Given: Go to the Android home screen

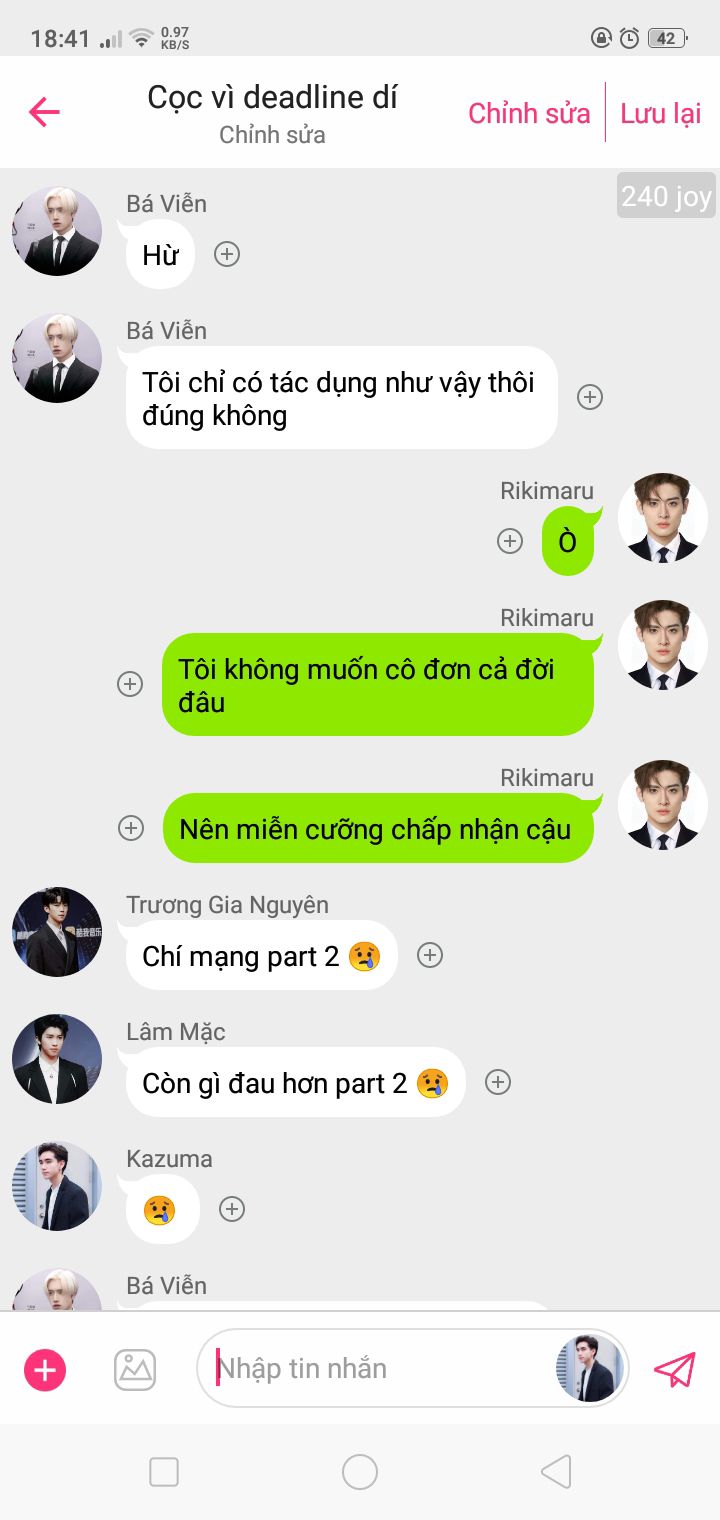Looking at the screenshot, I should (x=360, y=1472).
